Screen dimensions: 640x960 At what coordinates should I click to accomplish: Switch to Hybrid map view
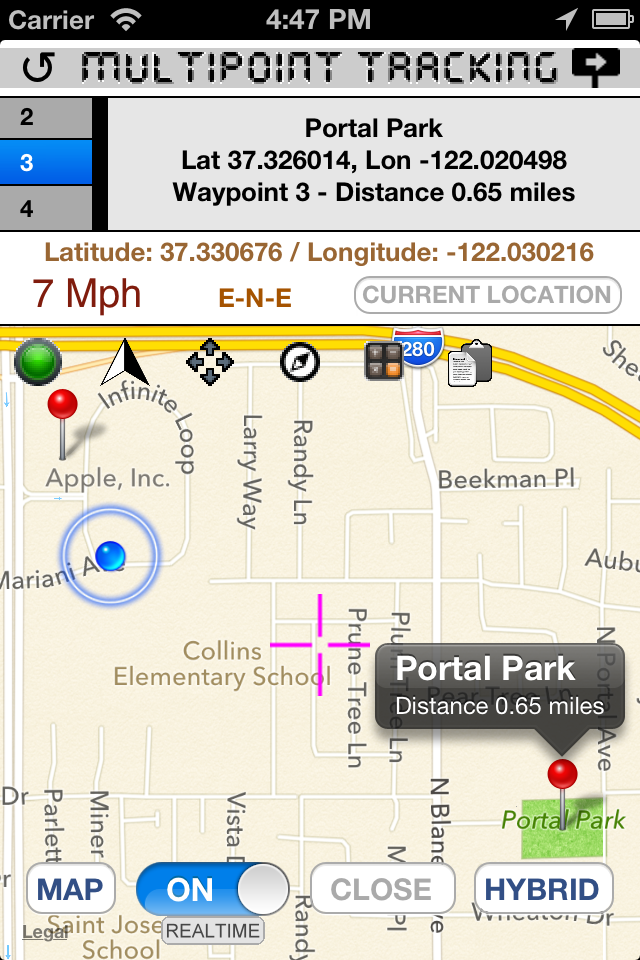point(543,889)
